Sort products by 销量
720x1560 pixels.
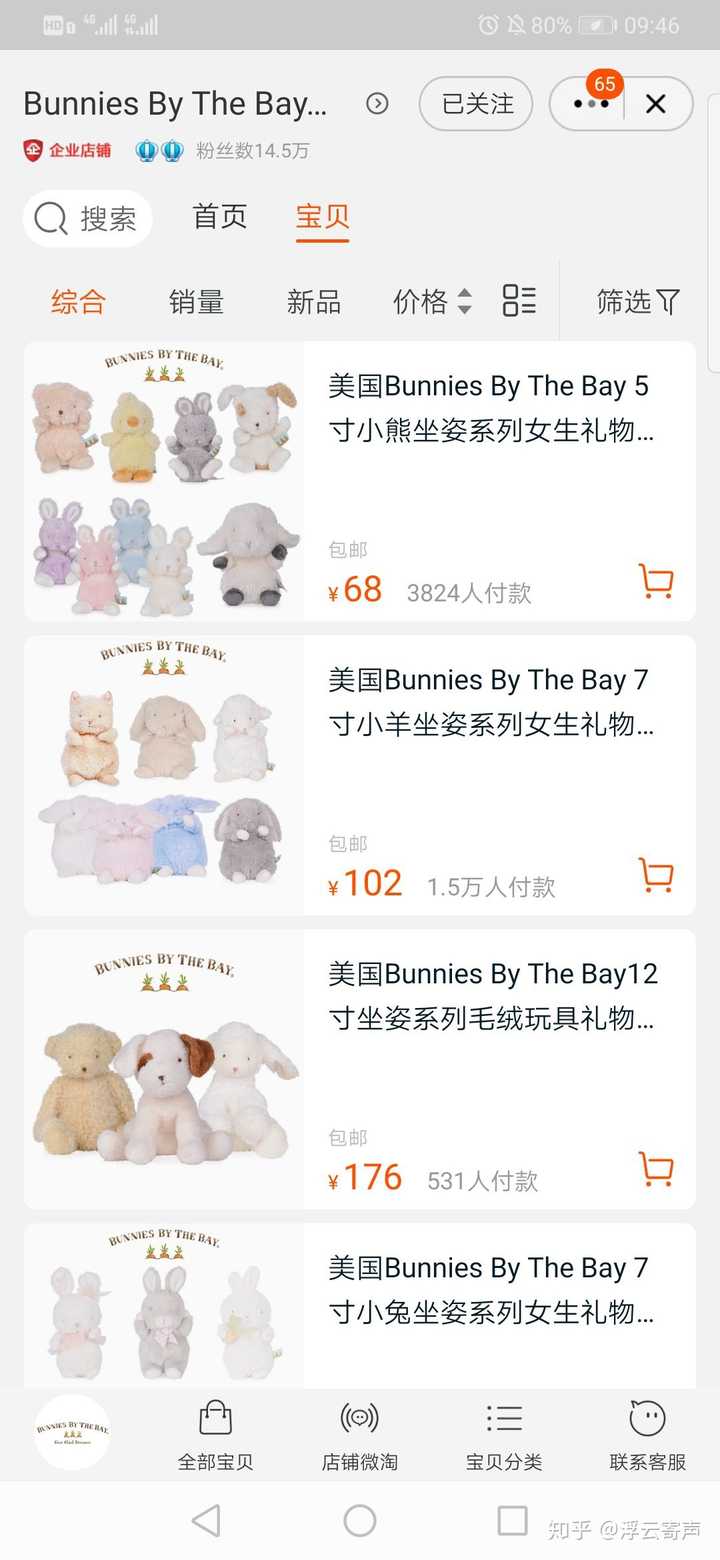pyautogui.click(x=196, y=302)
